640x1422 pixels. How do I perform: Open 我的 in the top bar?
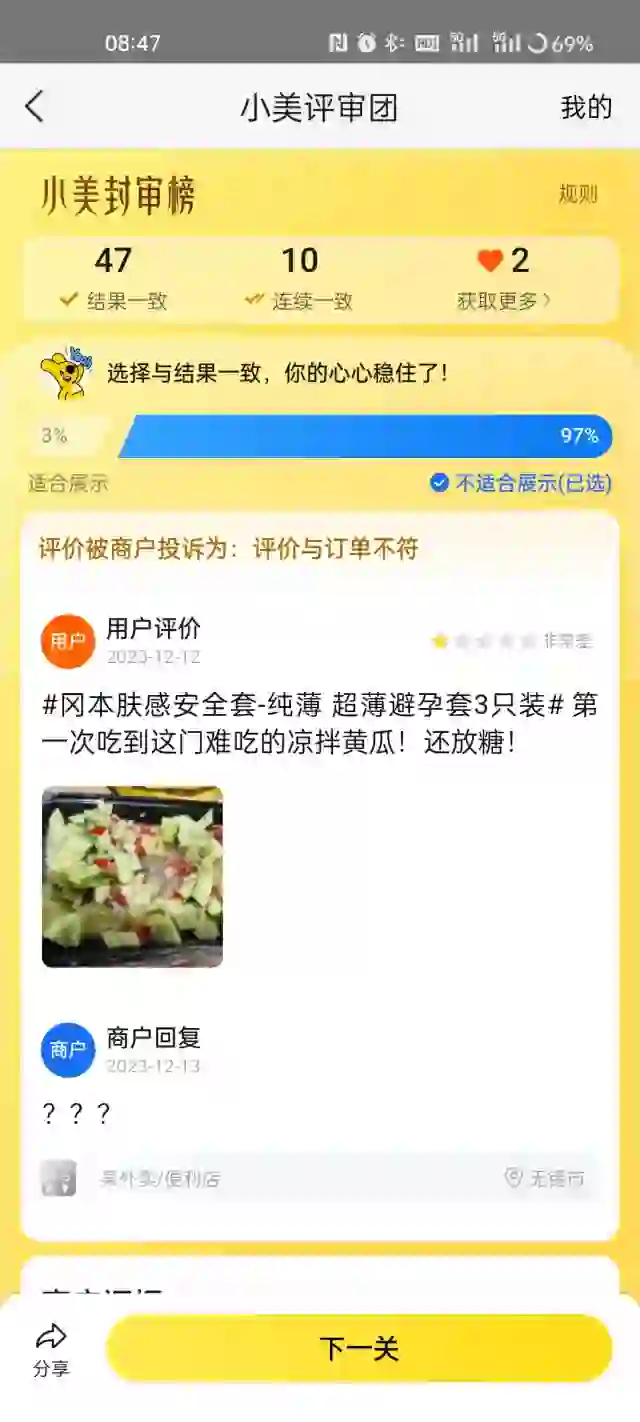(586, 107)
